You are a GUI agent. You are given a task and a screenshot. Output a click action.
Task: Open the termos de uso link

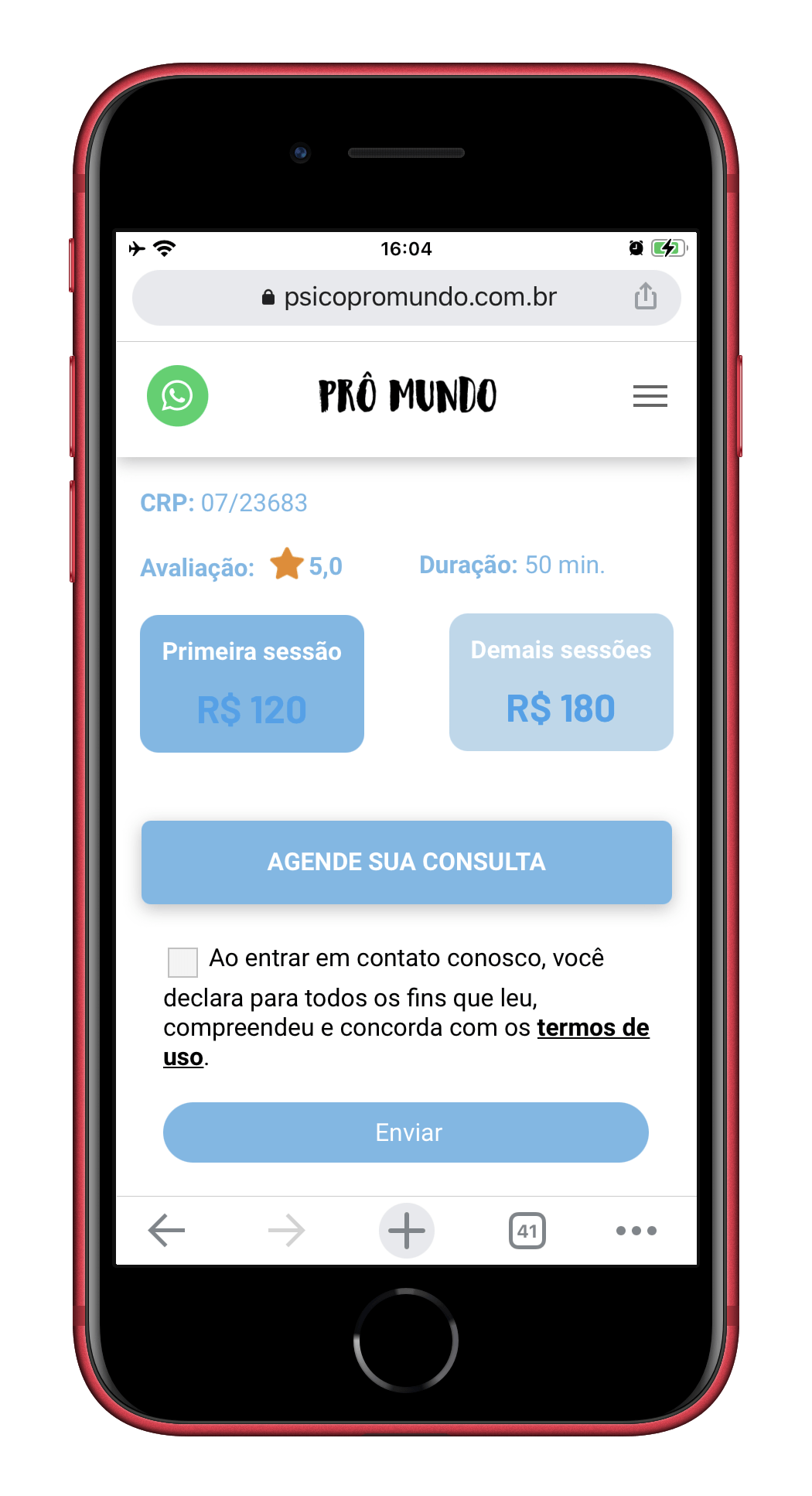[x=592, y=1027]
